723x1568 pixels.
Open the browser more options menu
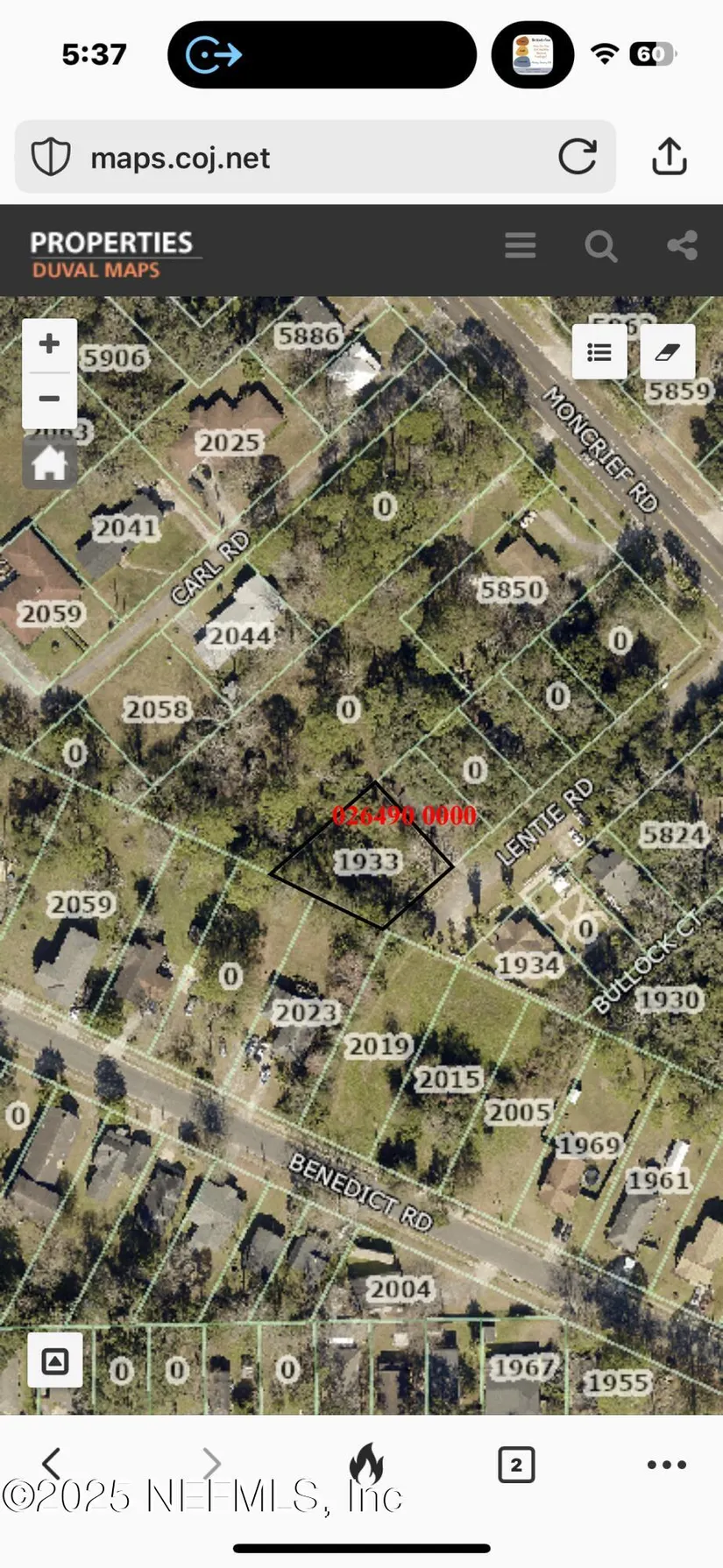click(x=666, y=1464)
